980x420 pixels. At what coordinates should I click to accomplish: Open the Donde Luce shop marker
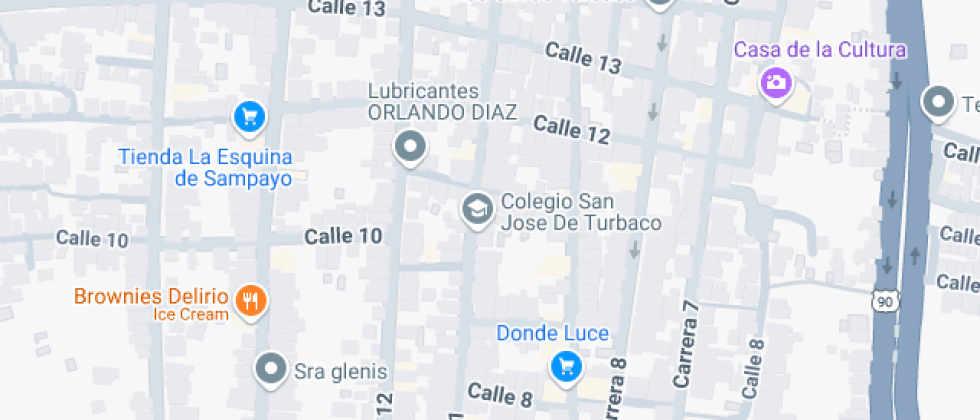(566, 366)
